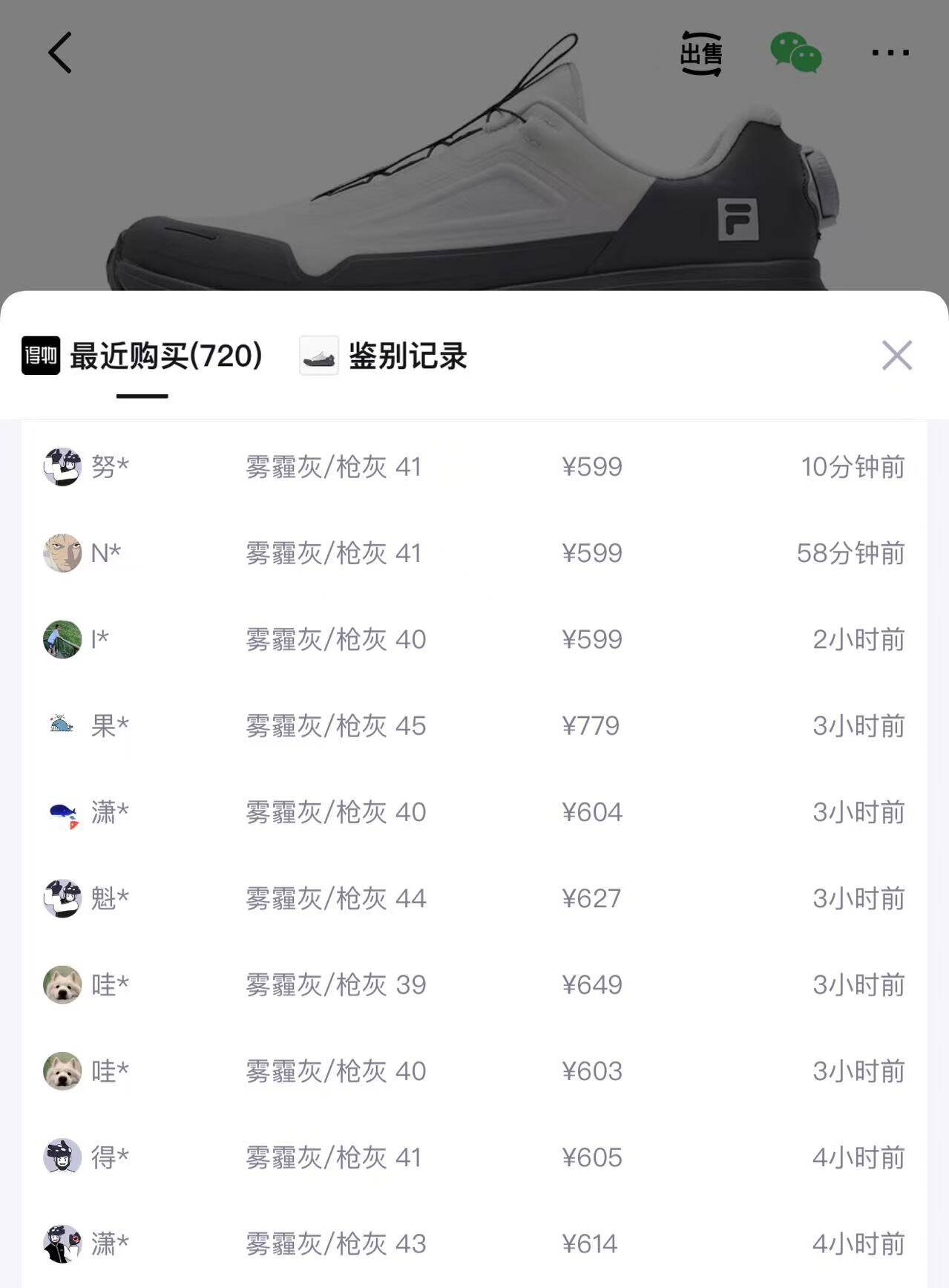Select the 最近购买(720) tab
Screen dimensions: 949x1288
point(165,355)
